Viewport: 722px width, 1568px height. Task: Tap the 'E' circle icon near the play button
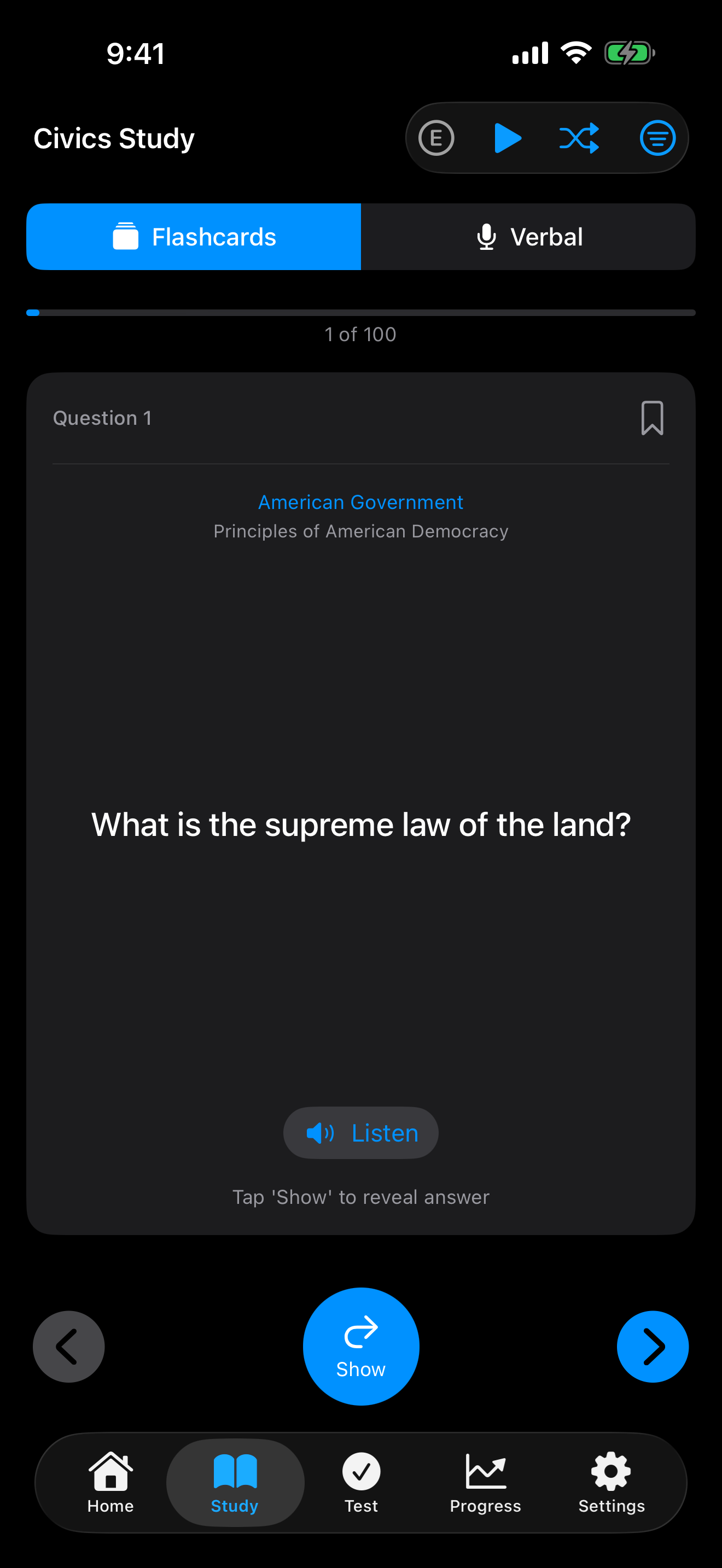[x=436, y=138]
